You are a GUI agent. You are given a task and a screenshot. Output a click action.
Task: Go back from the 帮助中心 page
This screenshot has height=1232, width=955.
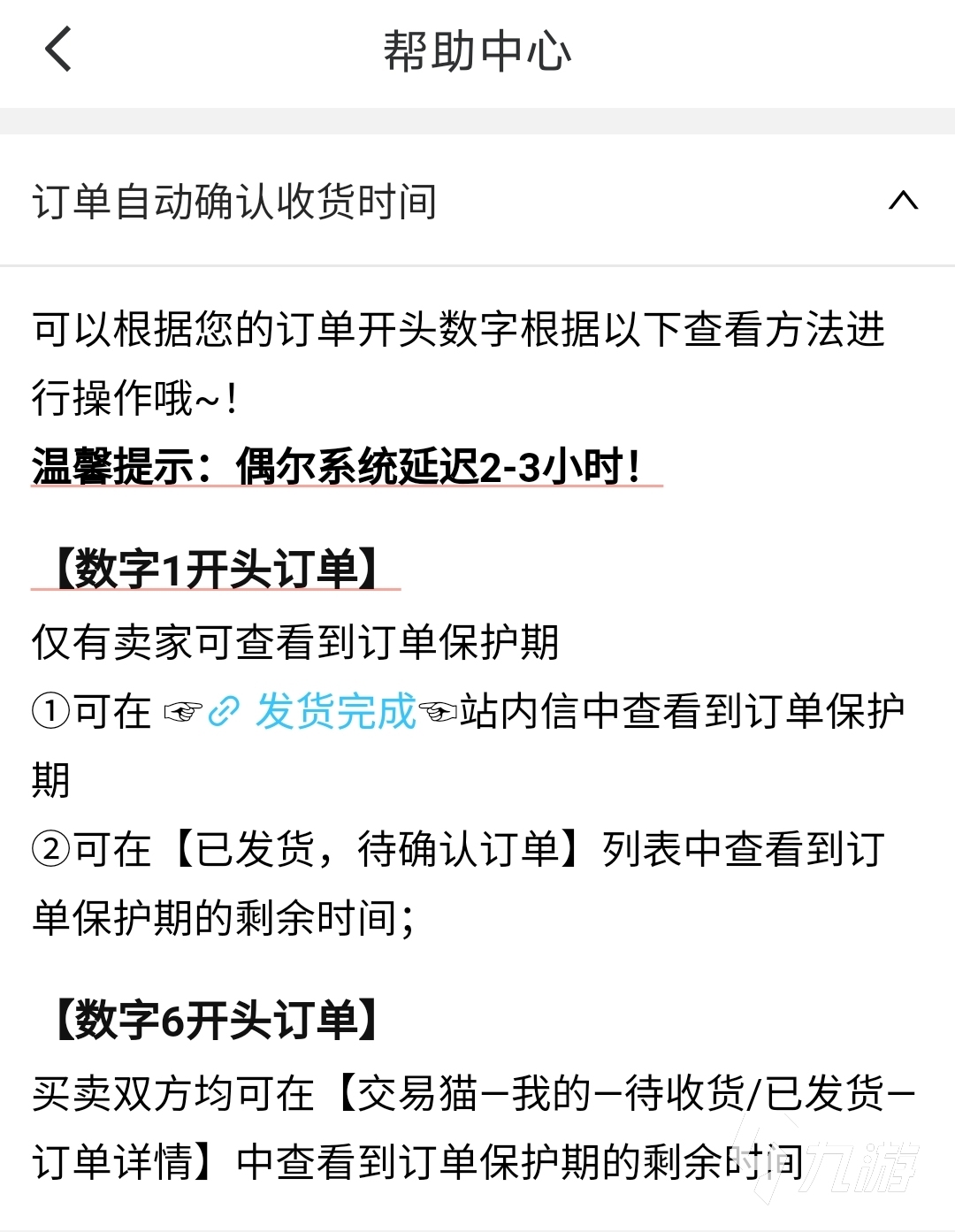click(x=58, y=50)
